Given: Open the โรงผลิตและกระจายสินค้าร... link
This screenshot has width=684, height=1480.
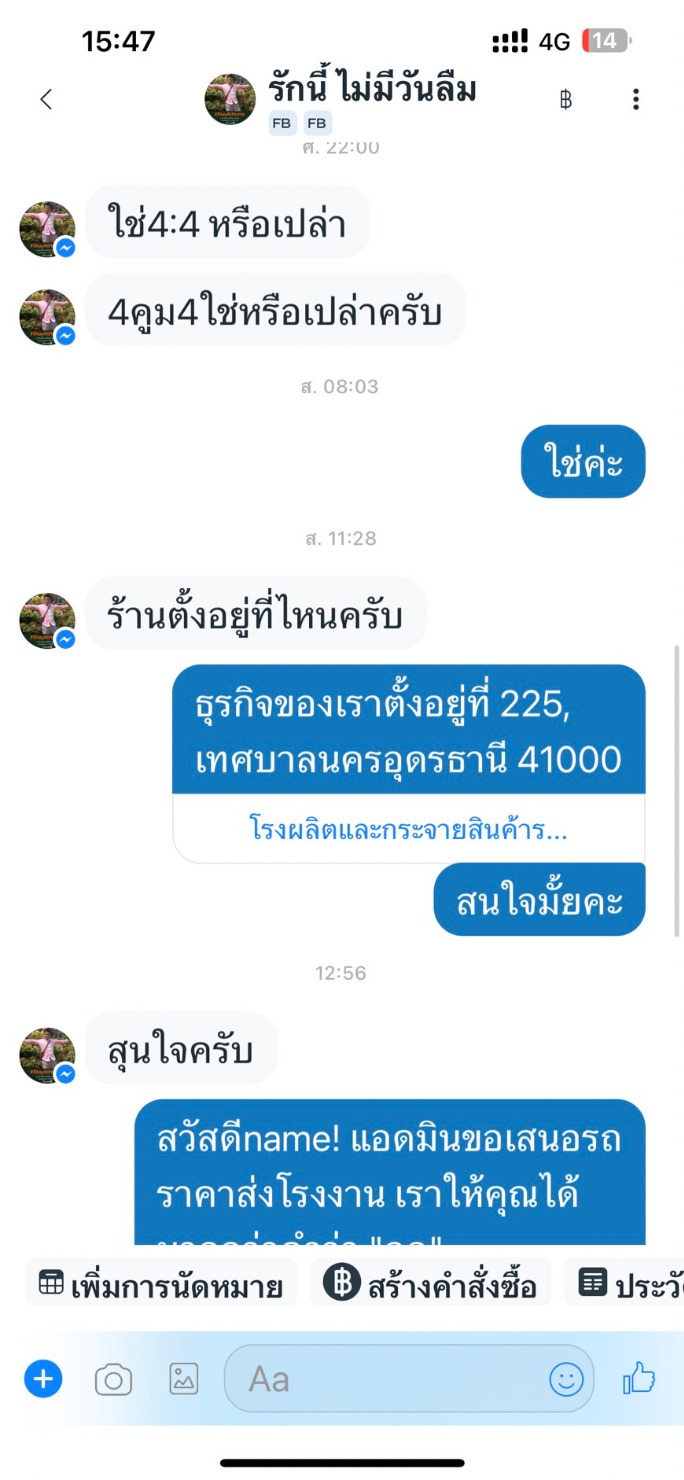Looking at the screenshot, I should pyautogui.click(x=408, y=828).
